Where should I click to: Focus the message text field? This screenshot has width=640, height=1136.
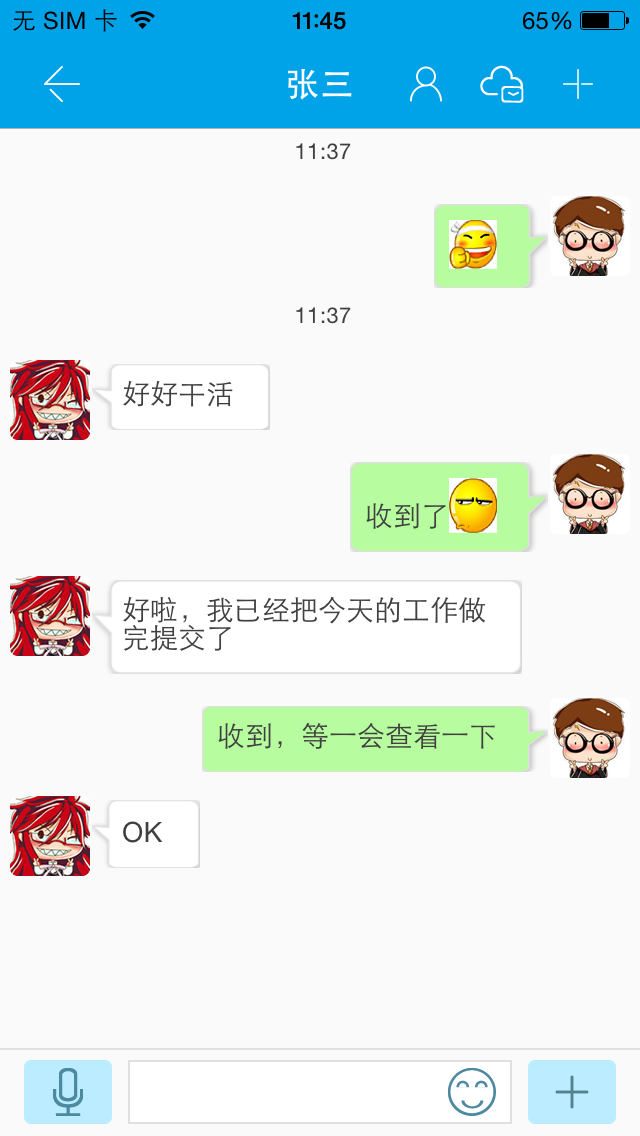[x=285, y=1092]
